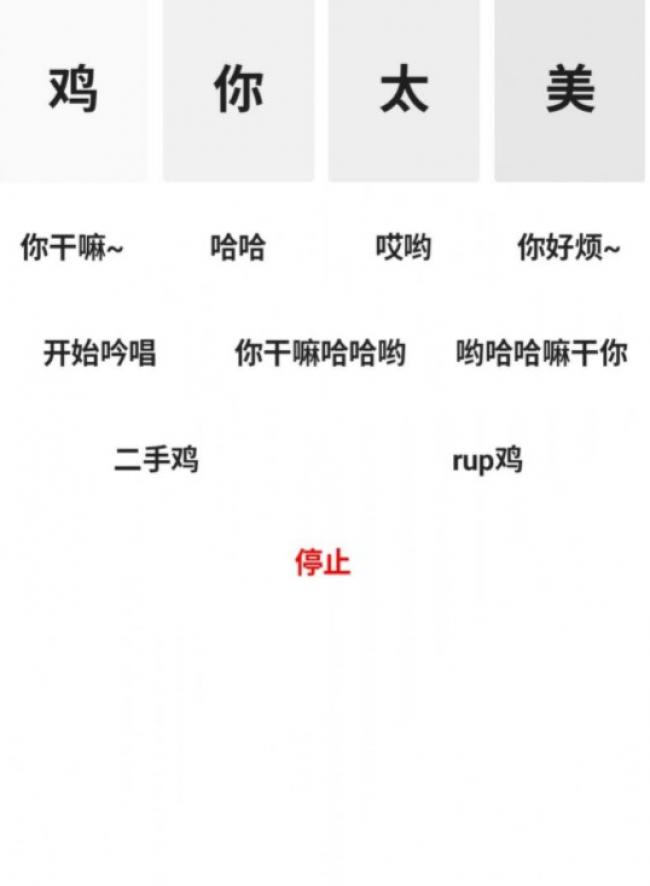The image size is (650, 886).
Task: Select 开始吟唱
Action: (99, 353)
